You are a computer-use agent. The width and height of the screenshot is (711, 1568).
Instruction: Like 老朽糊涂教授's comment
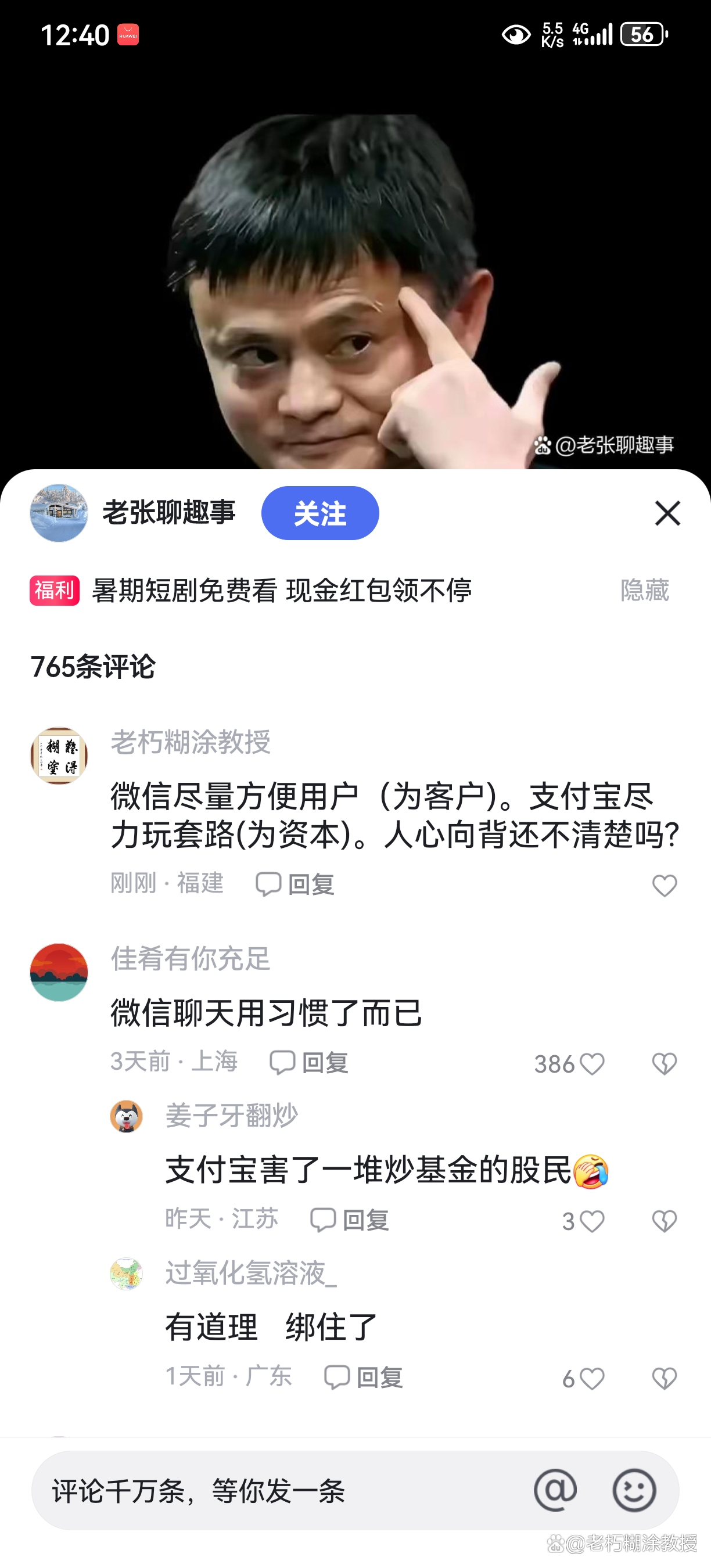(664, 885)
